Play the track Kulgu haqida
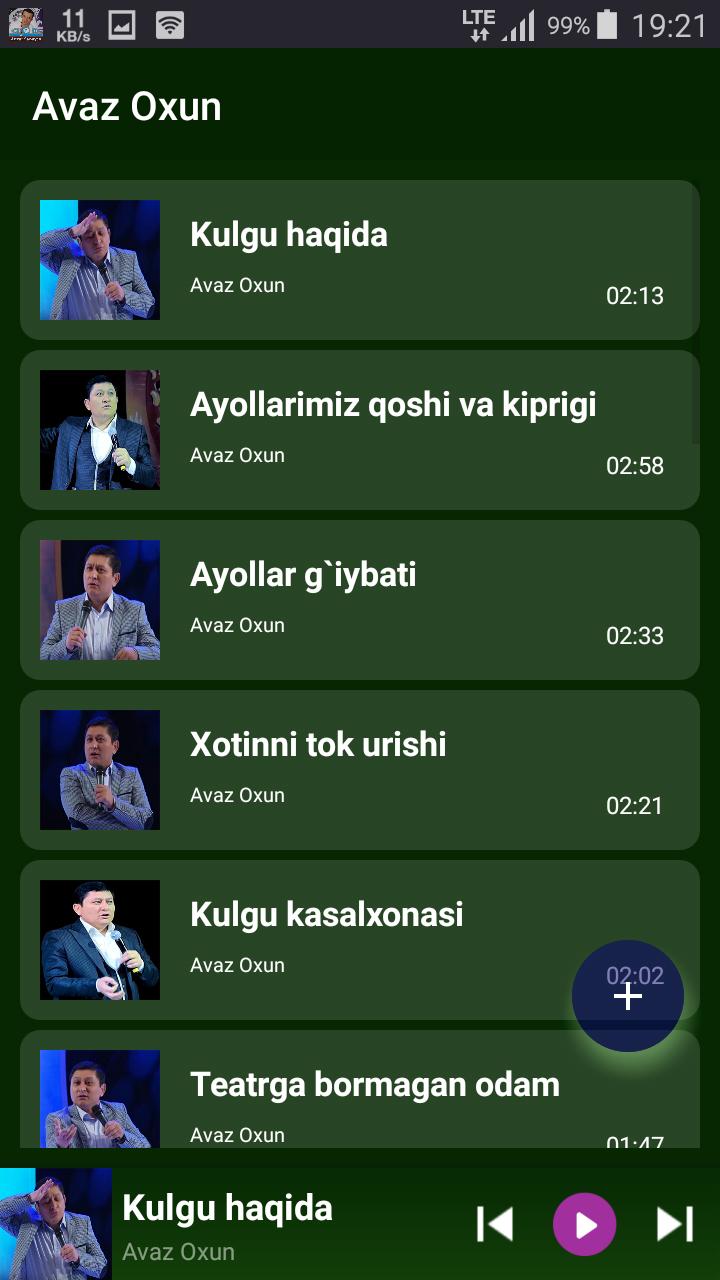The width and height of the screenshot is (720, 1280). tap(360, 258)
